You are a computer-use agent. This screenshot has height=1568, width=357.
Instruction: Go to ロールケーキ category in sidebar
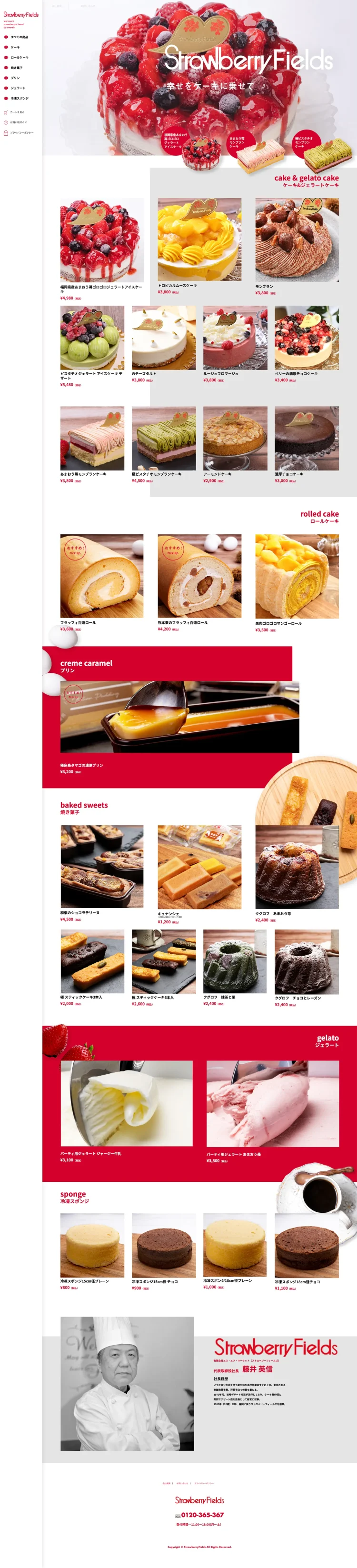click(x=19, y=58)
